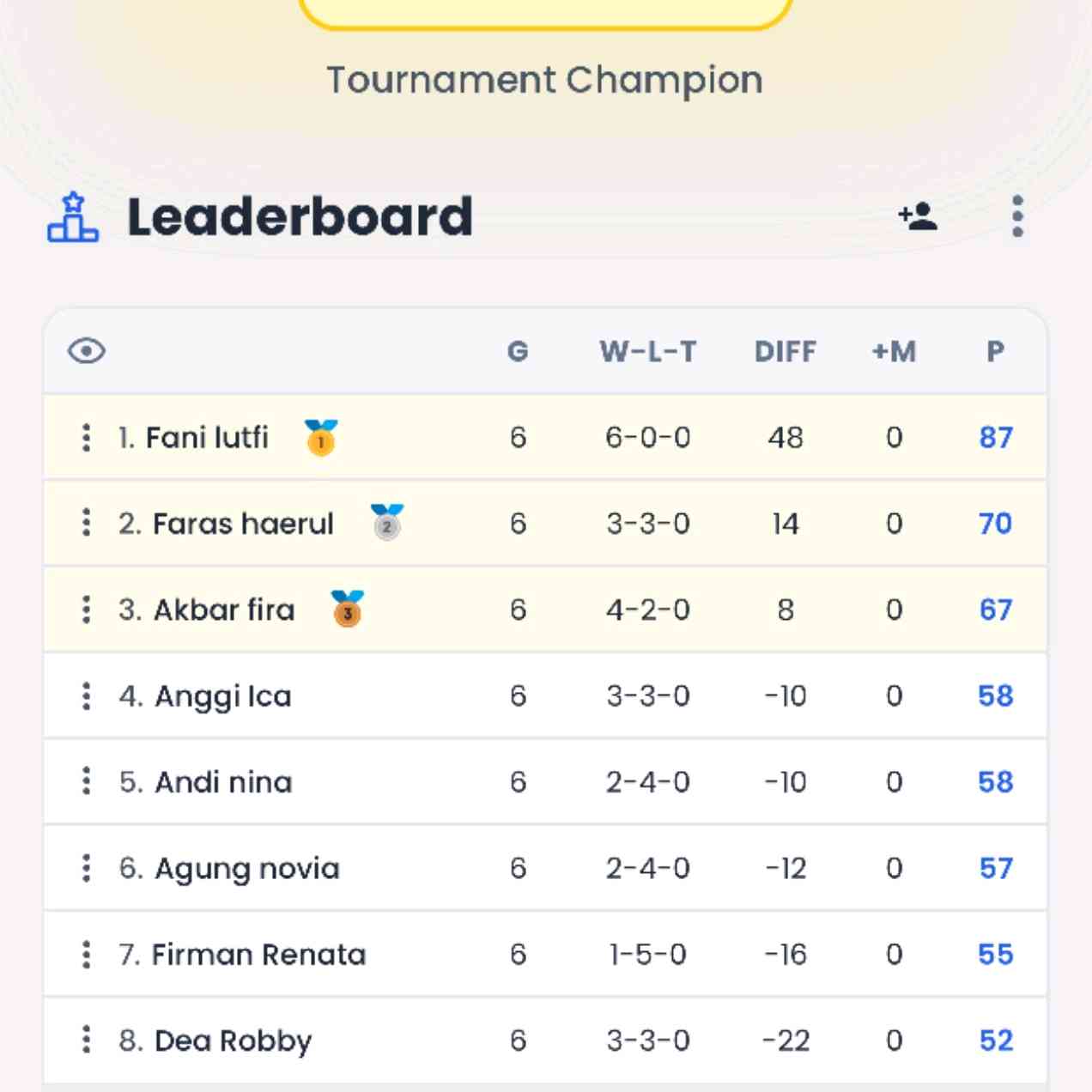Open options menu for Dea Robby
1092x1092 pixels.
click(x=86, y=1040)
